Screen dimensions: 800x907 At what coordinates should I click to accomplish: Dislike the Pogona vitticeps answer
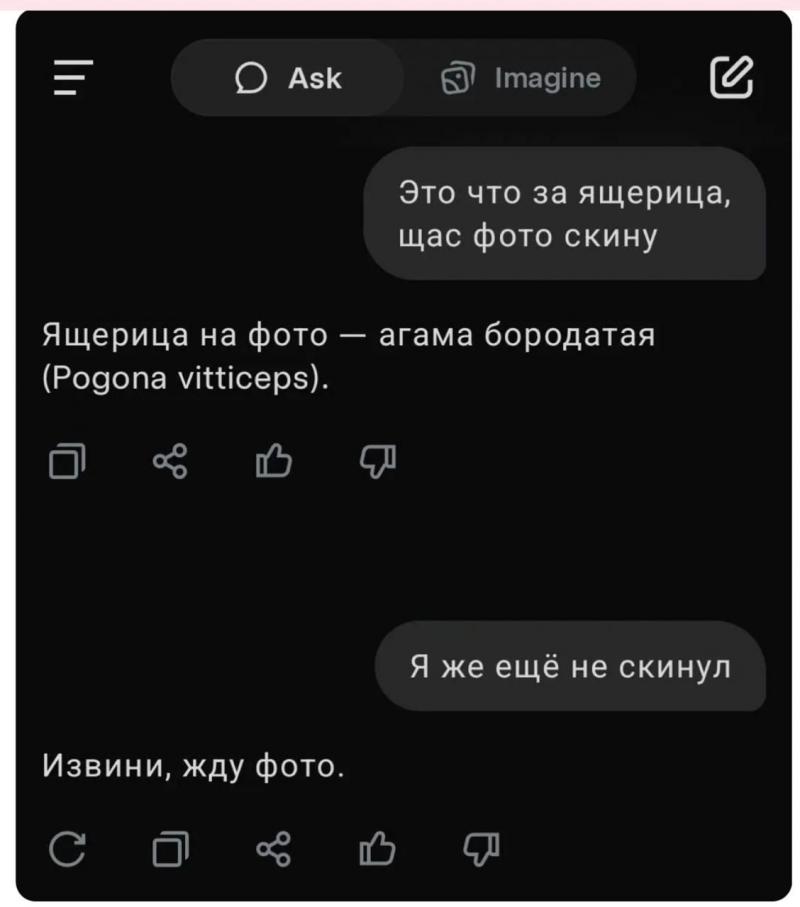[377, 461]
